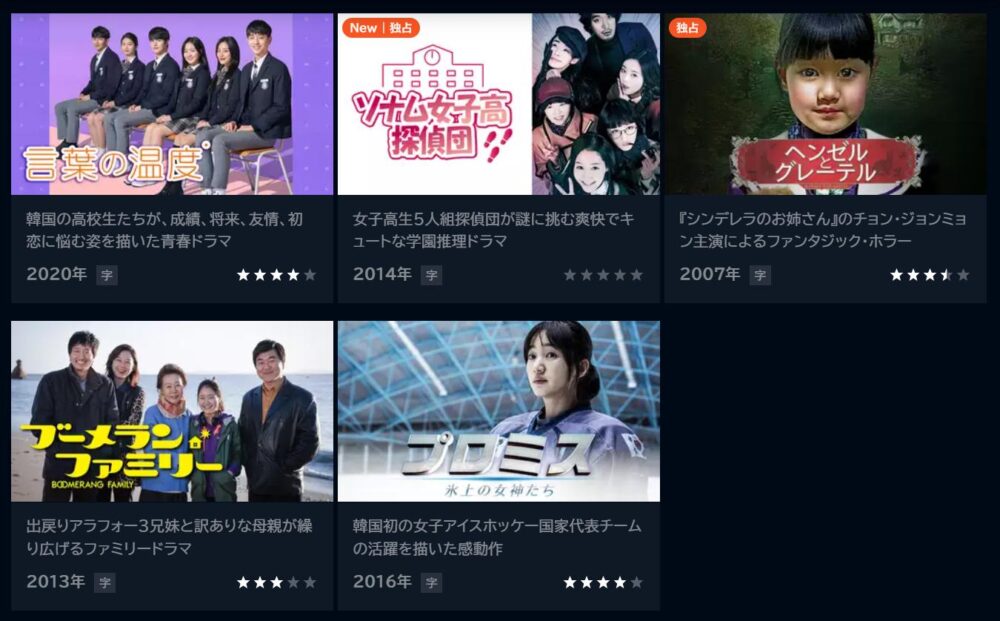The width and height of the screenshot is (1000, 621).
Task: Select ソンアム女子高探偵団 title card
Action: tap(498, 105)
